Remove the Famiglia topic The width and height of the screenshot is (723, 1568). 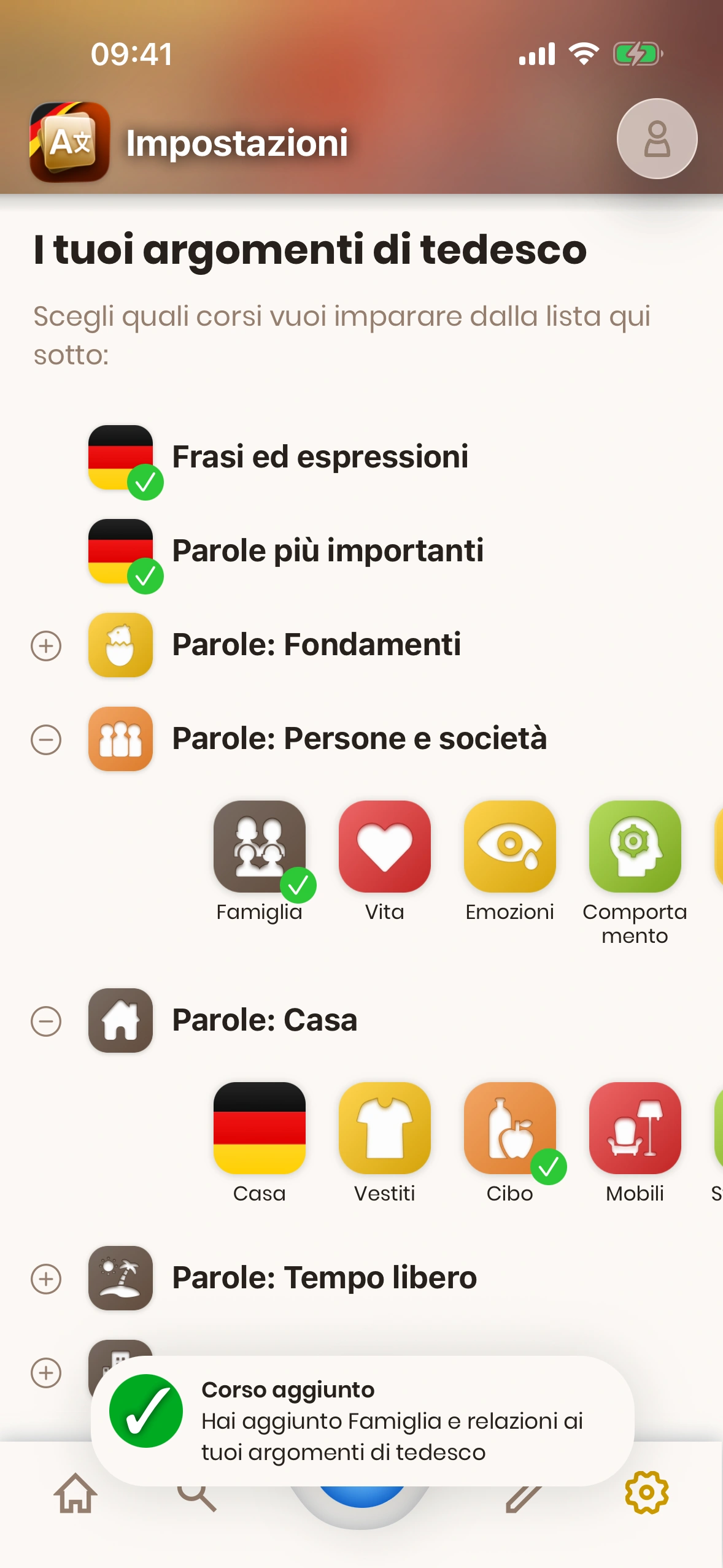[260, 847]
